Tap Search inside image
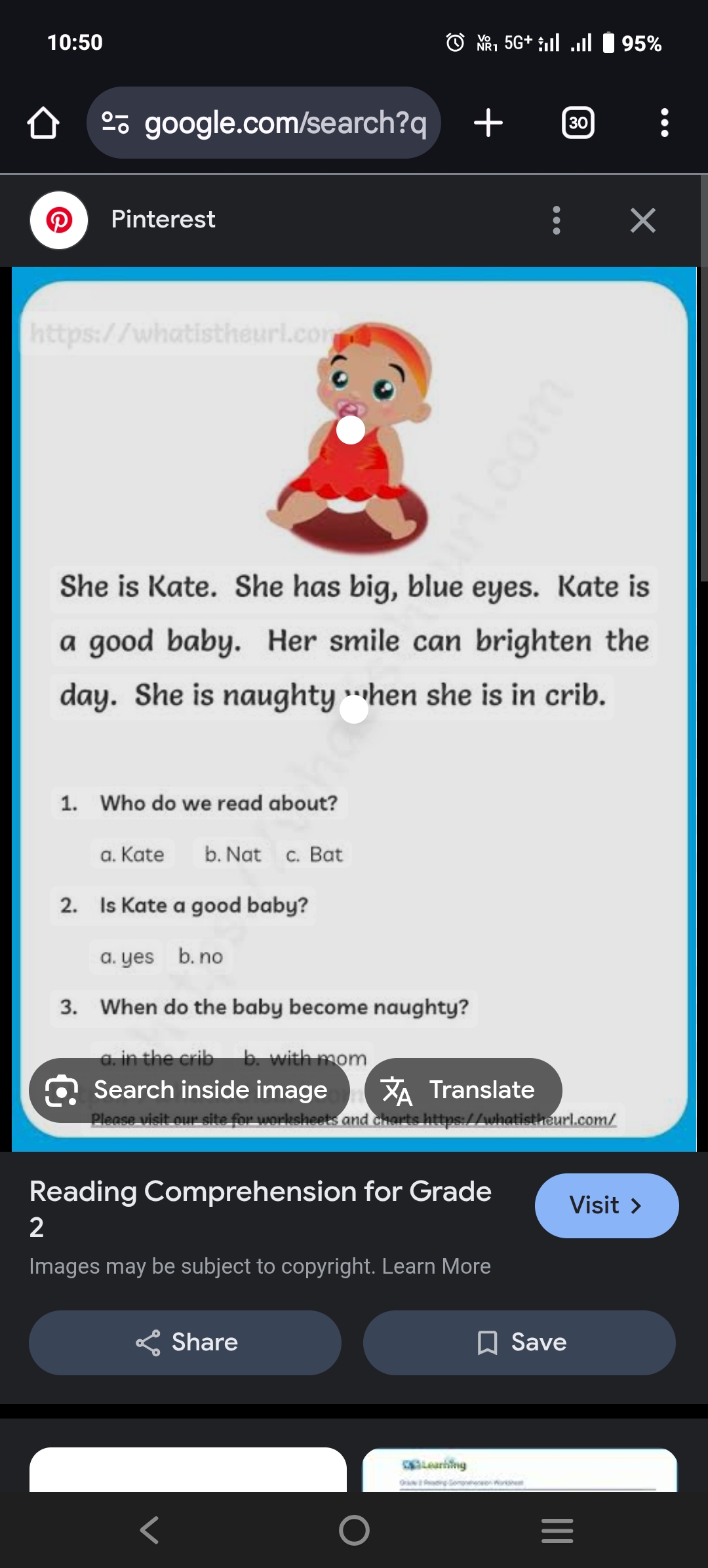 coord(189,1090)
